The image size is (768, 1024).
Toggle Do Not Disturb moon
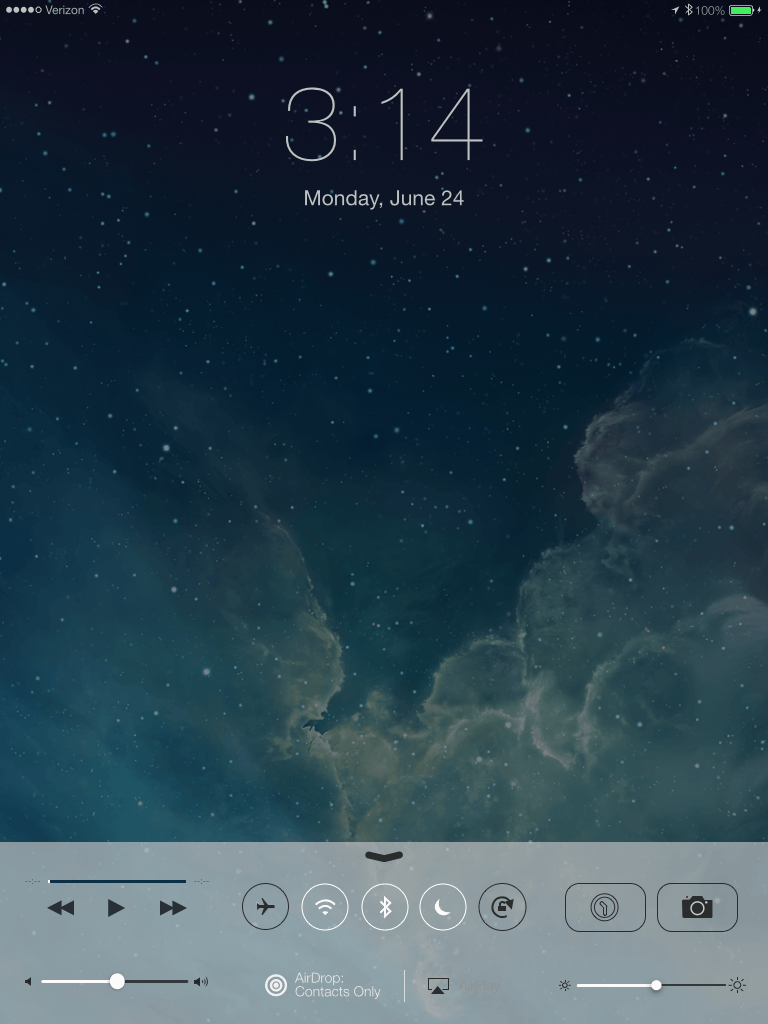point(443,907)
